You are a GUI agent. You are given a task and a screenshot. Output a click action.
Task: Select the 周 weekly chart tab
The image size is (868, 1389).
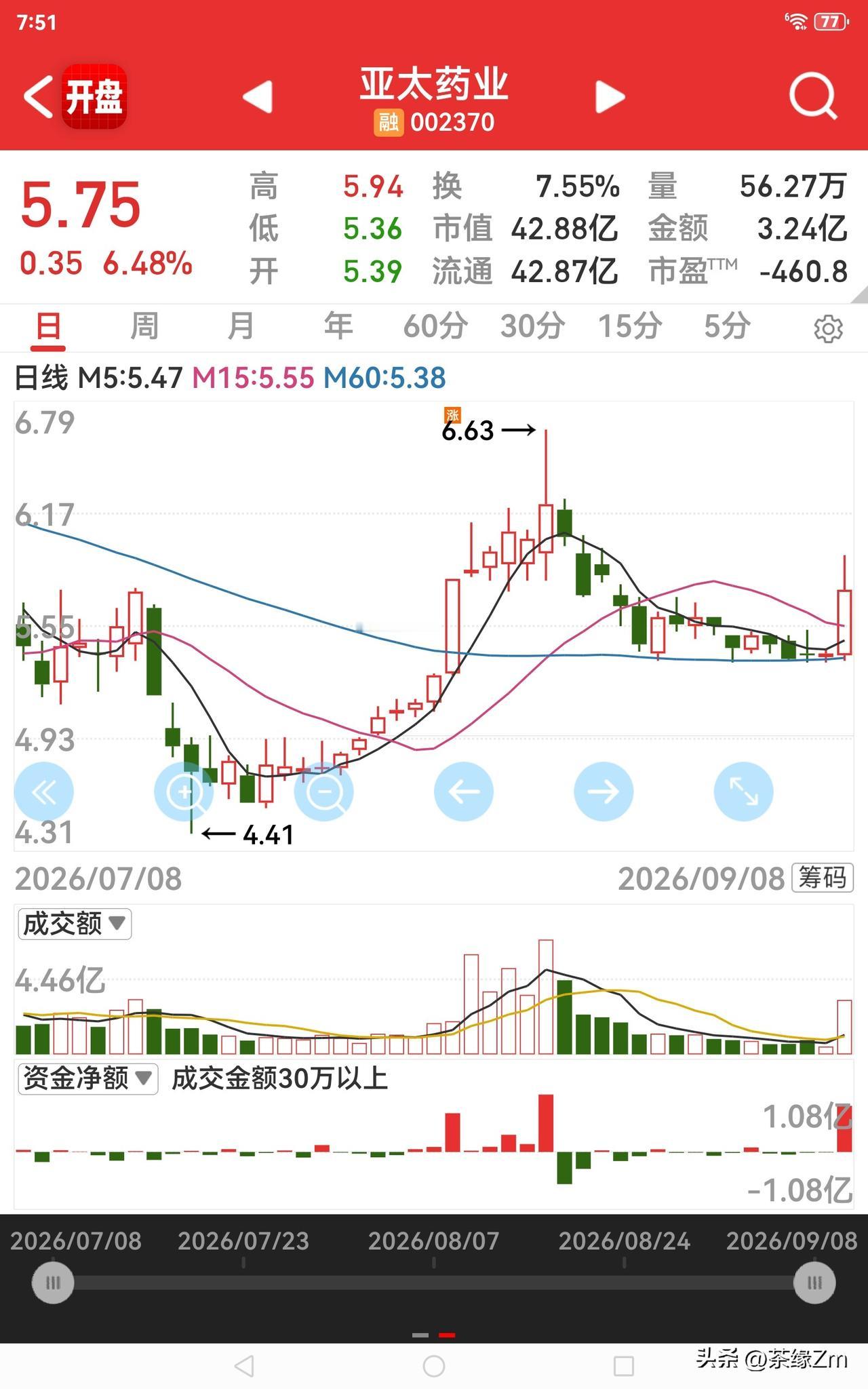point(144,326)
